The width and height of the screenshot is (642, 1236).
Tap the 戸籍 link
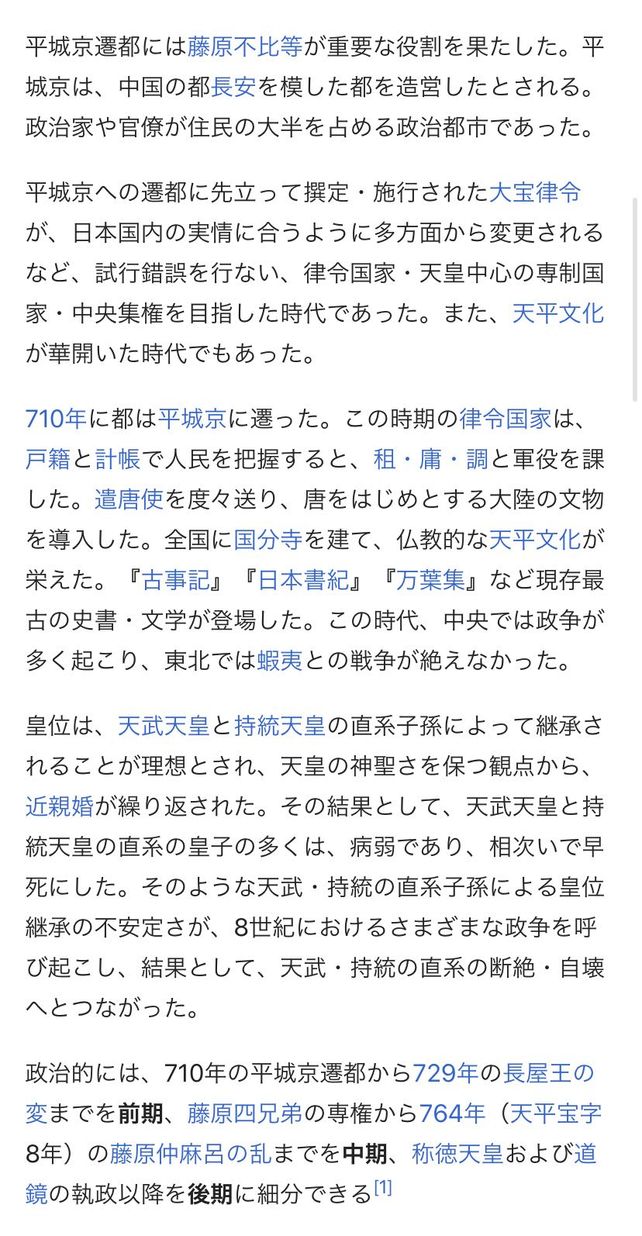pos(48,458)
